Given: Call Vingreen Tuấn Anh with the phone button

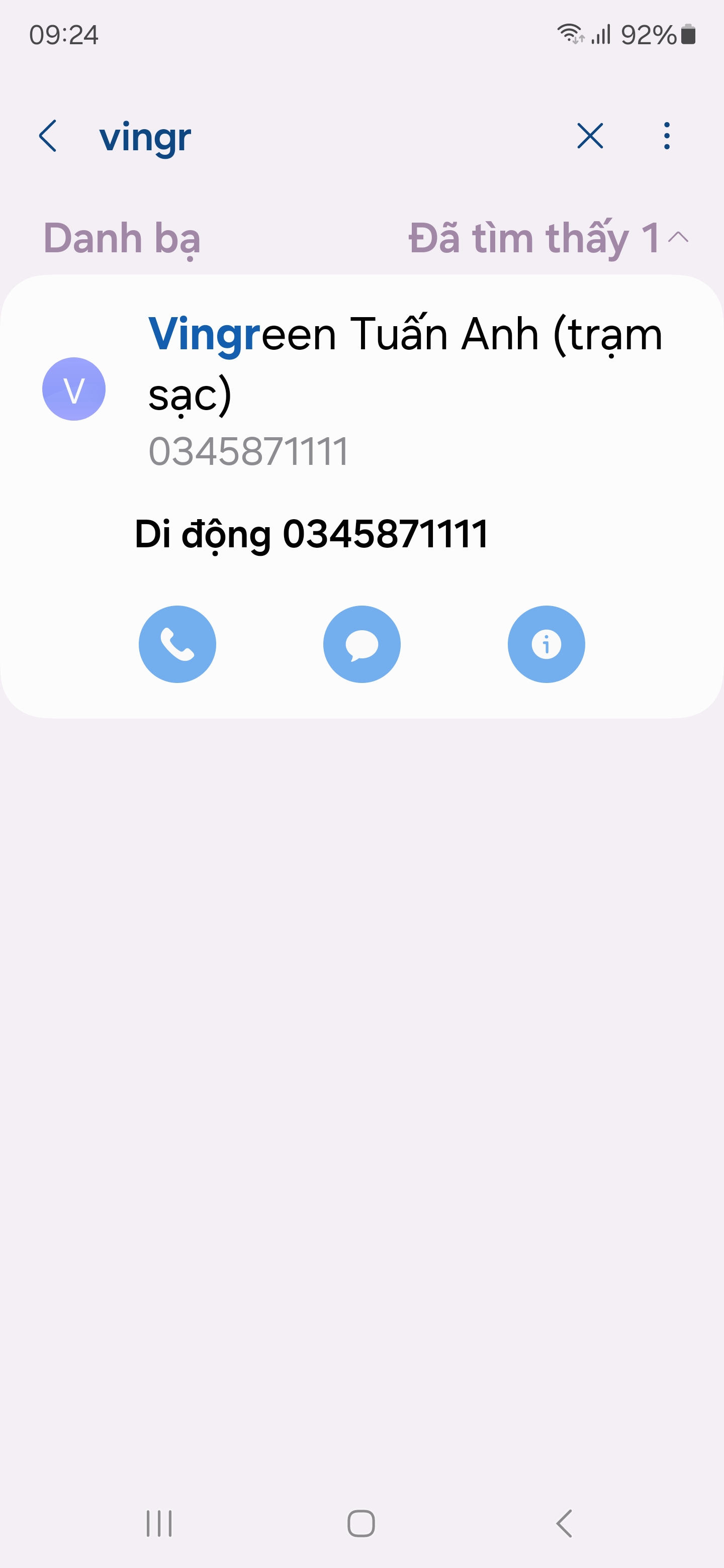Looking at the screenshot, I should click(x=177, y=644).
